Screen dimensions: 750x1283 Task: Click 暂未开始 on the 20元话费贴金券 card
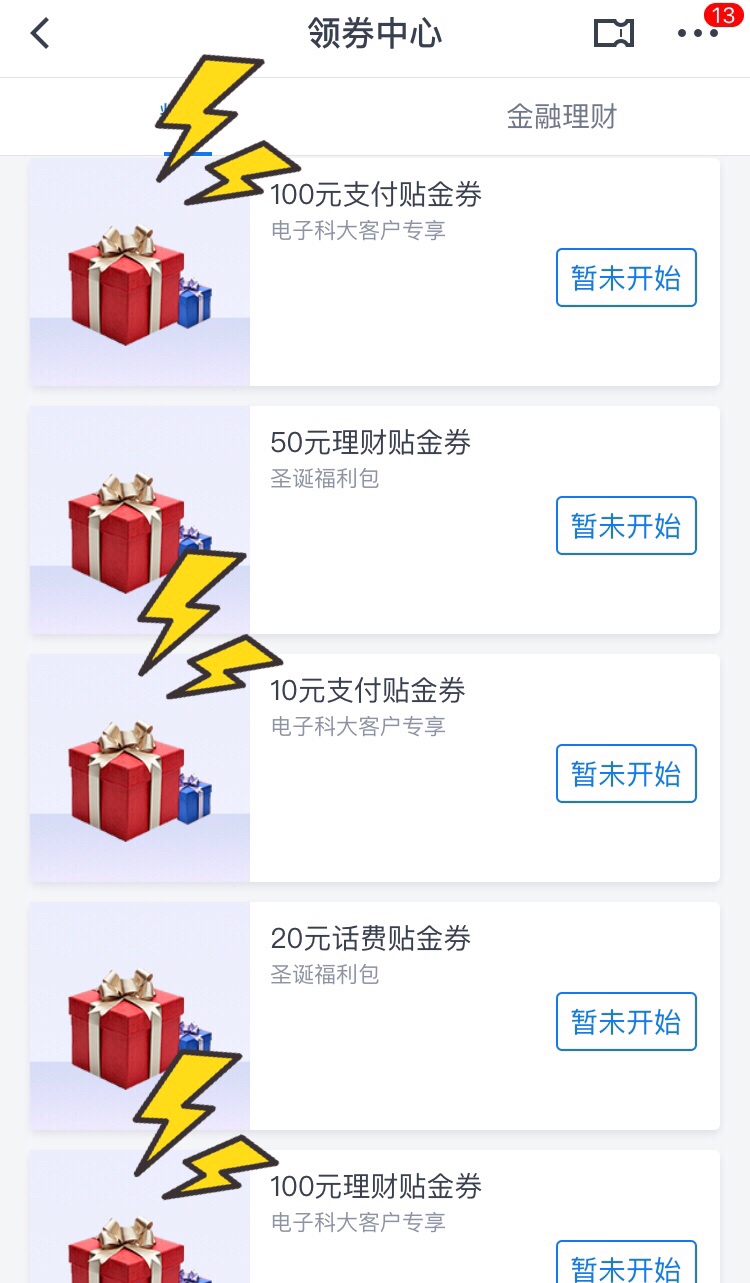[x=626, y=1021]
